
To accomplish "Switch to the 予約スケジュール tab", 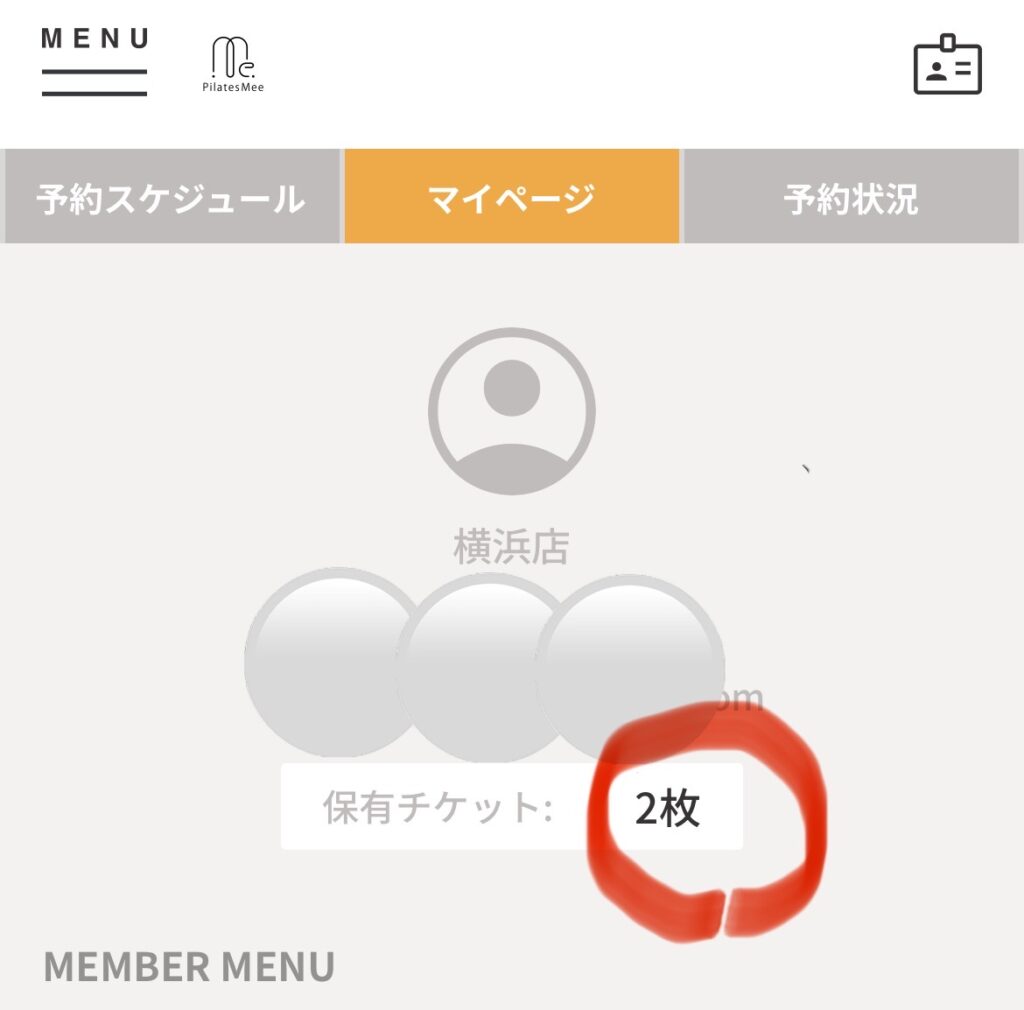I will (x=171, y=197).
